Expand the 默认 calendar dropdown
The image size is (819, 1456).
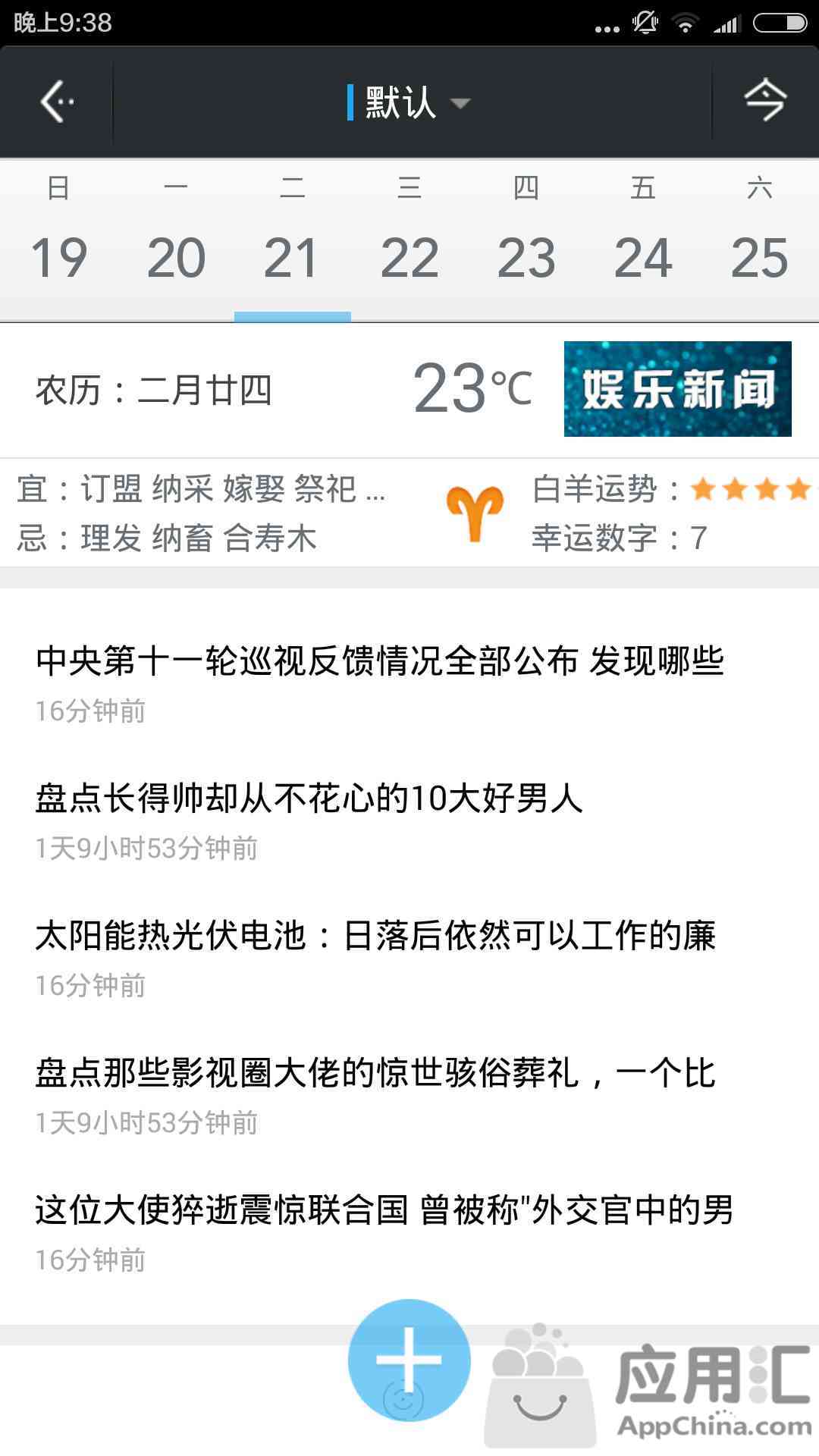(410, 102)
